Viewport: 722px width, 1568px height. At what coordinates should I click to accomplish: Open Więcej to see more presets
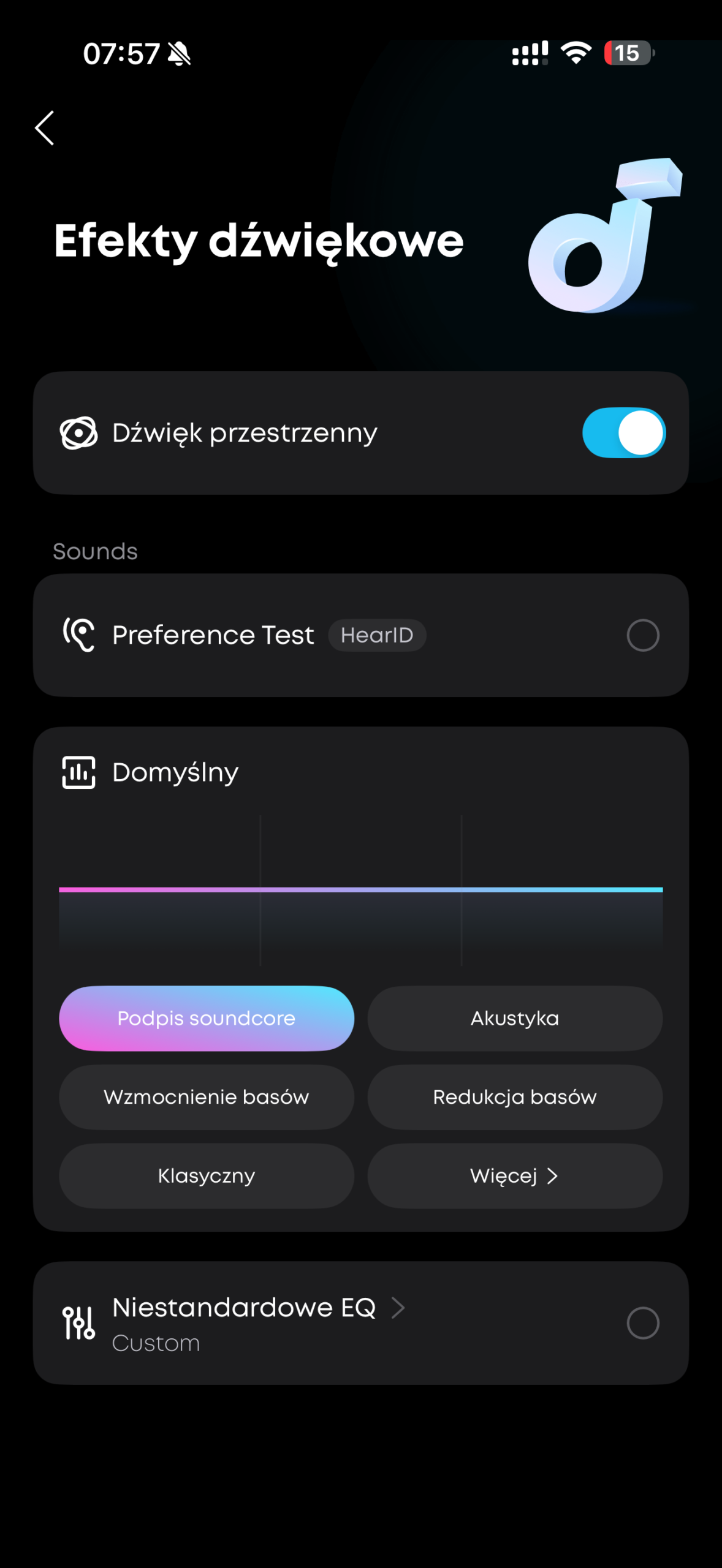point(515,1176)
